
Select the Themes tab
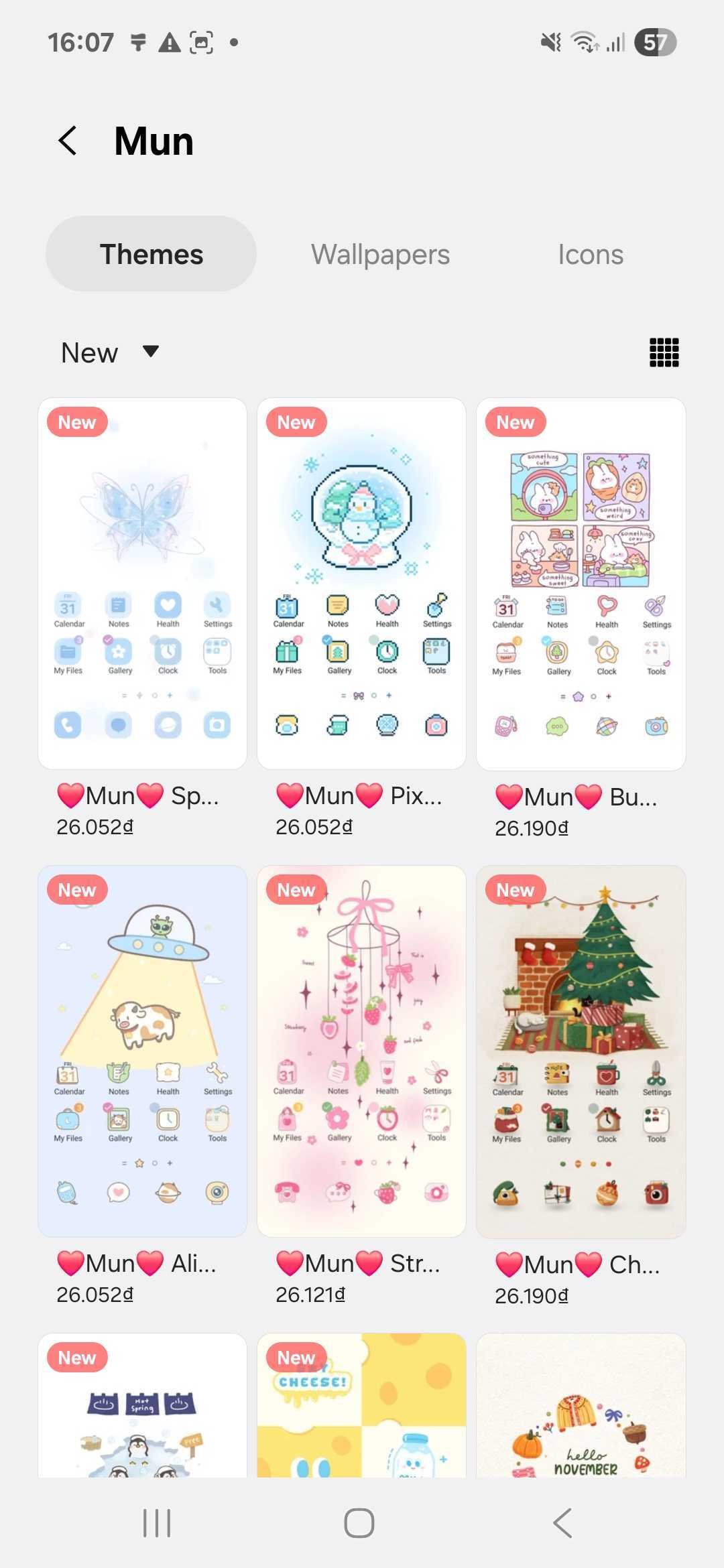pyautogui.click(x=151, y=254)
